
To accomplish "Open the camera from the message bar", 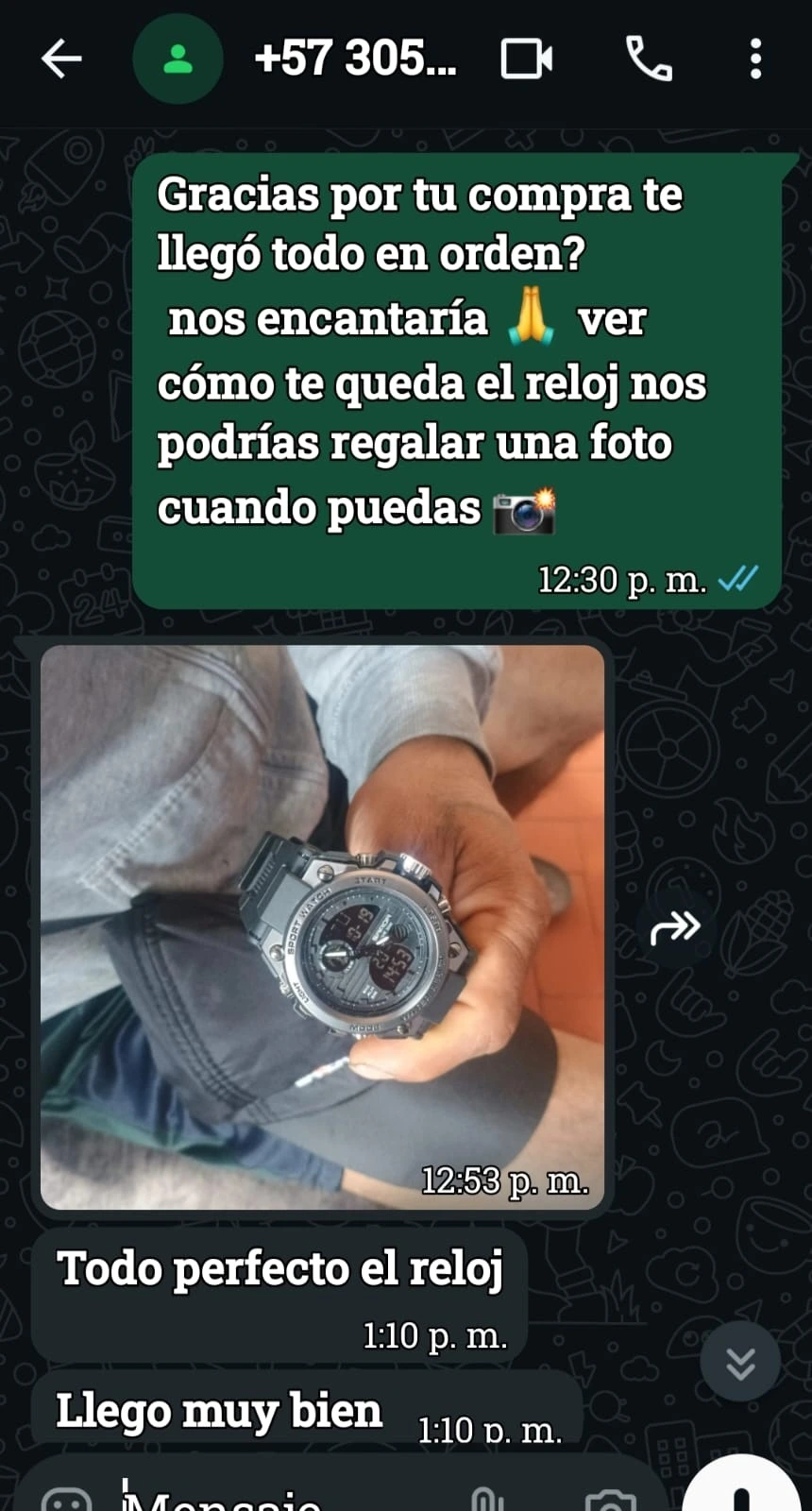I will [x=610, y=1502].
